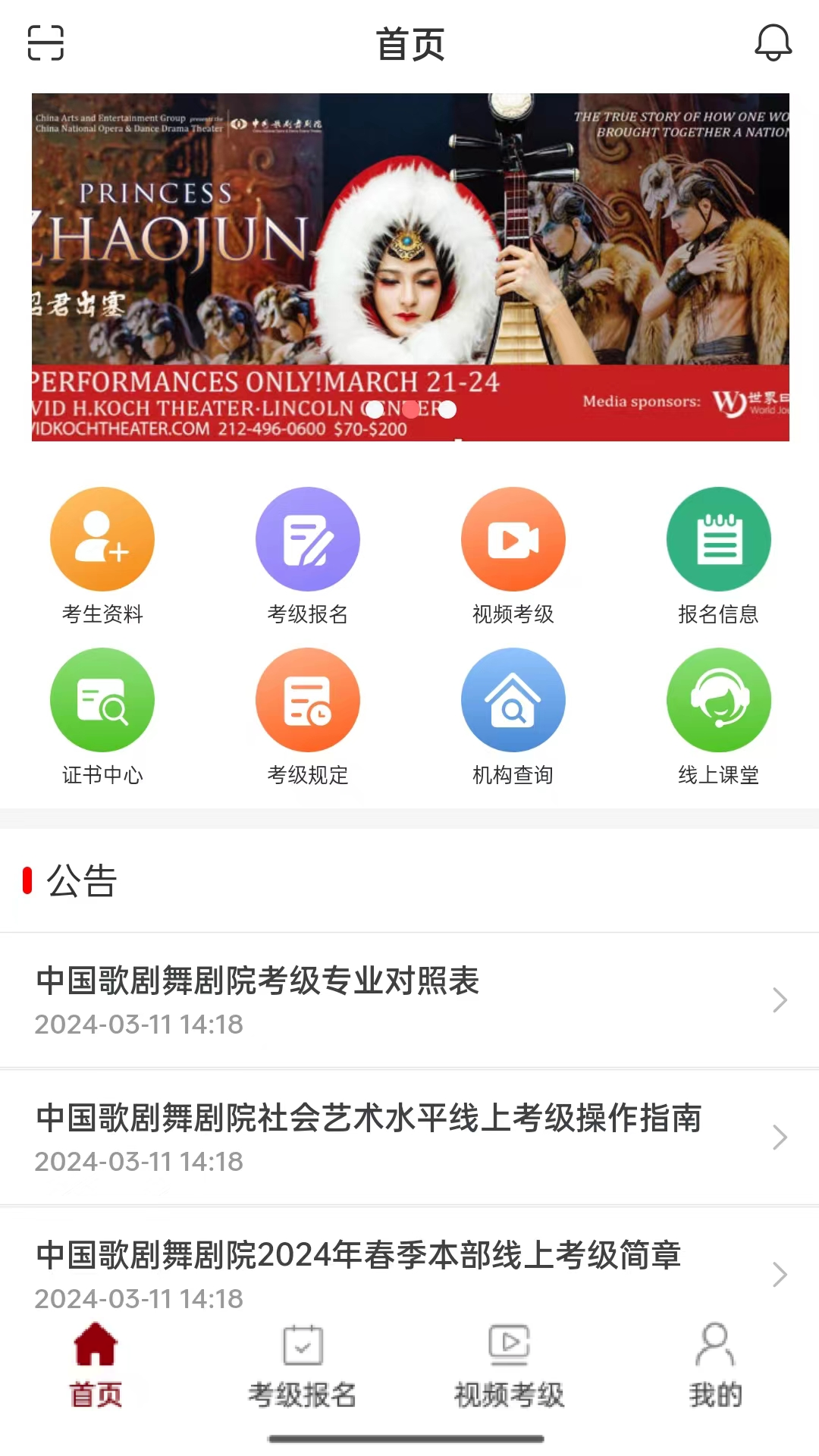Open the 社会艺术水平线上考级操作指南 announcement
The image size is (819, 1456).
(x=369, y=1118)
